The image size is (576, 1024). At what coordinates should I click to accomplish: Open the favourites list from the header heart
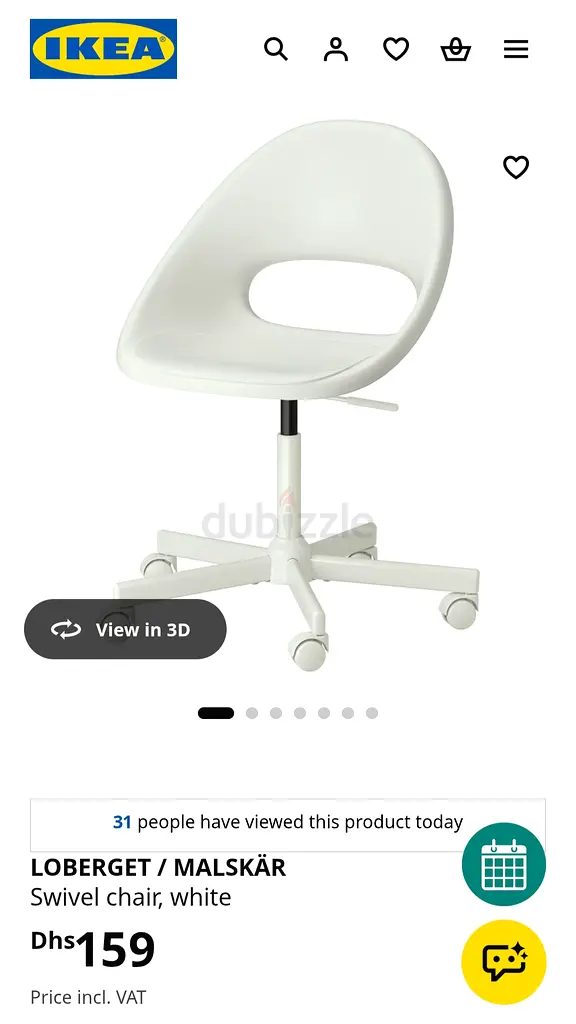click(396, 49)
